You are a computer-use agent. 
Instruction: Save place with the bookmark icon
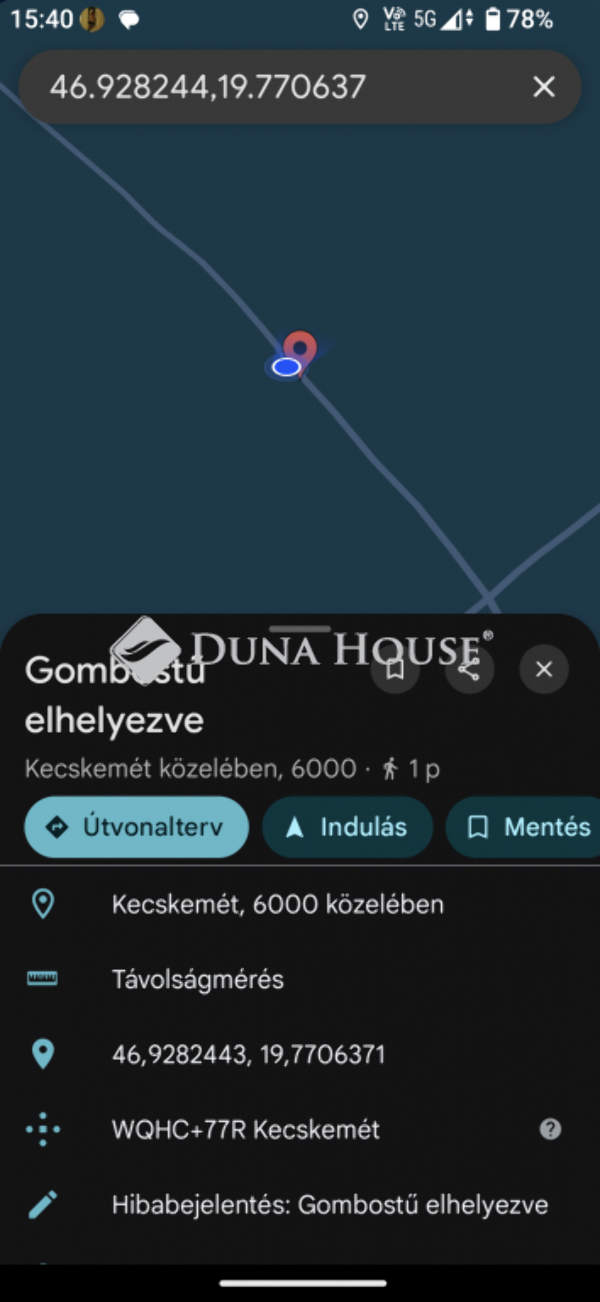(x=395, y=668)
